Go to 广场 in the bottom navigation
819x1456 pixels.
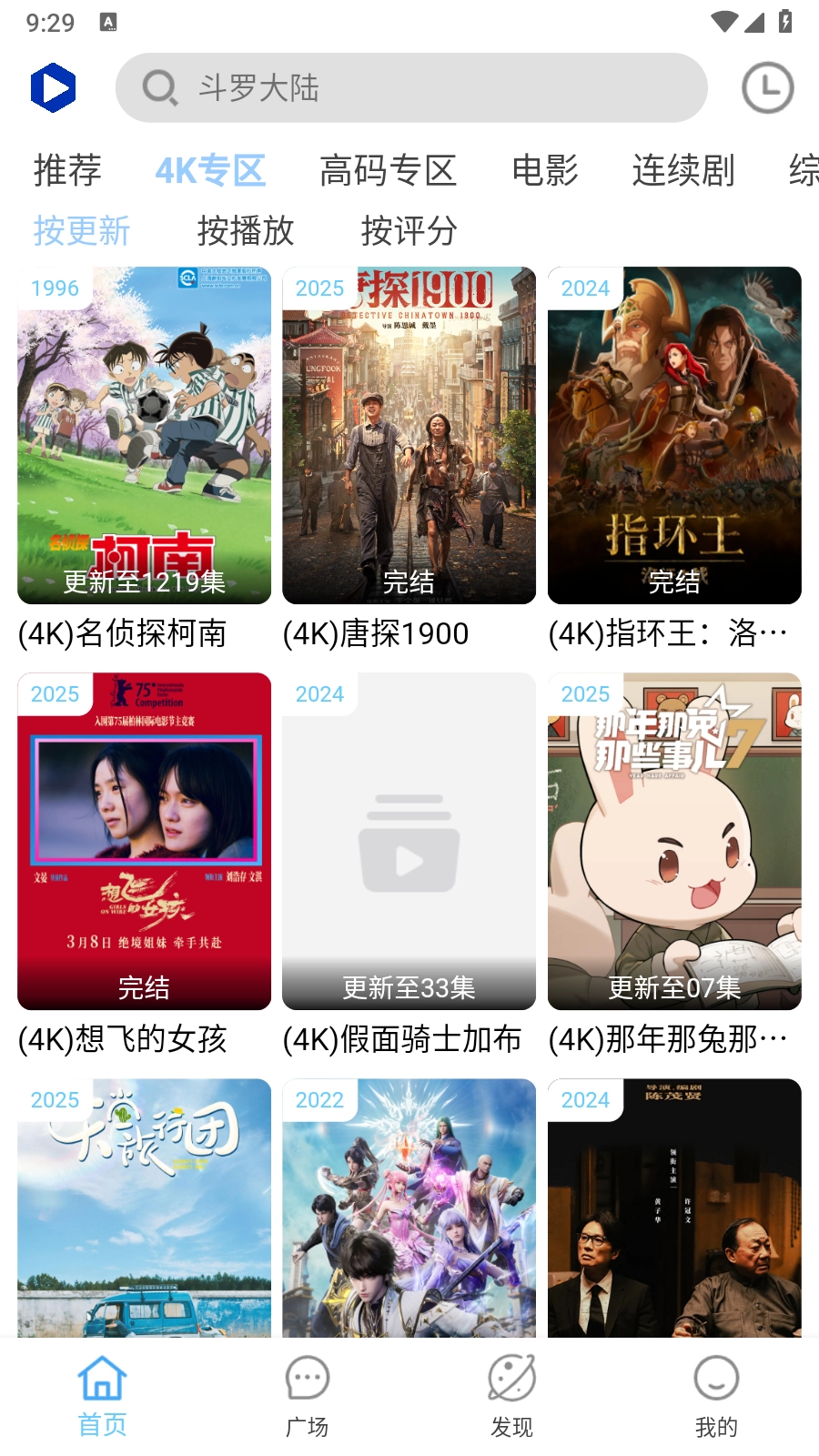[307, 1396]
